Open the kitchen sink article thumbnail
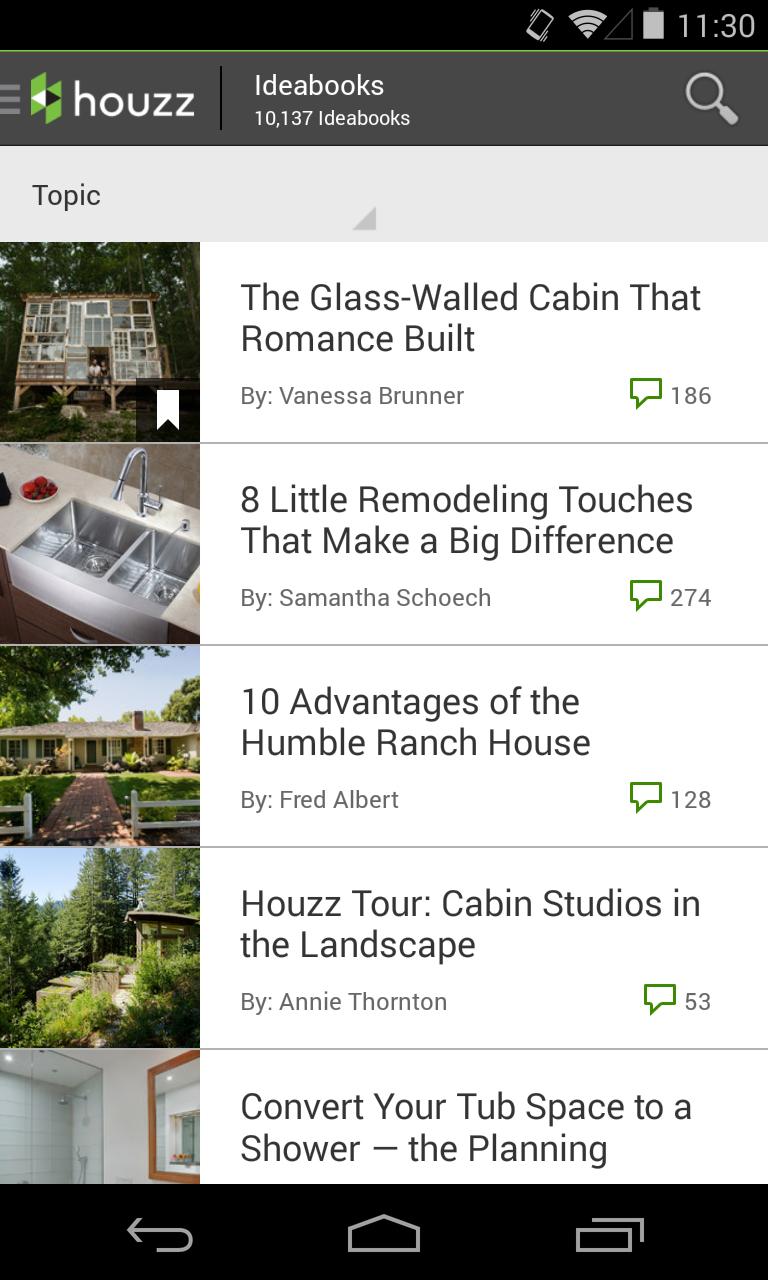The image size is (768, 1280). click(x=100, y=543)
